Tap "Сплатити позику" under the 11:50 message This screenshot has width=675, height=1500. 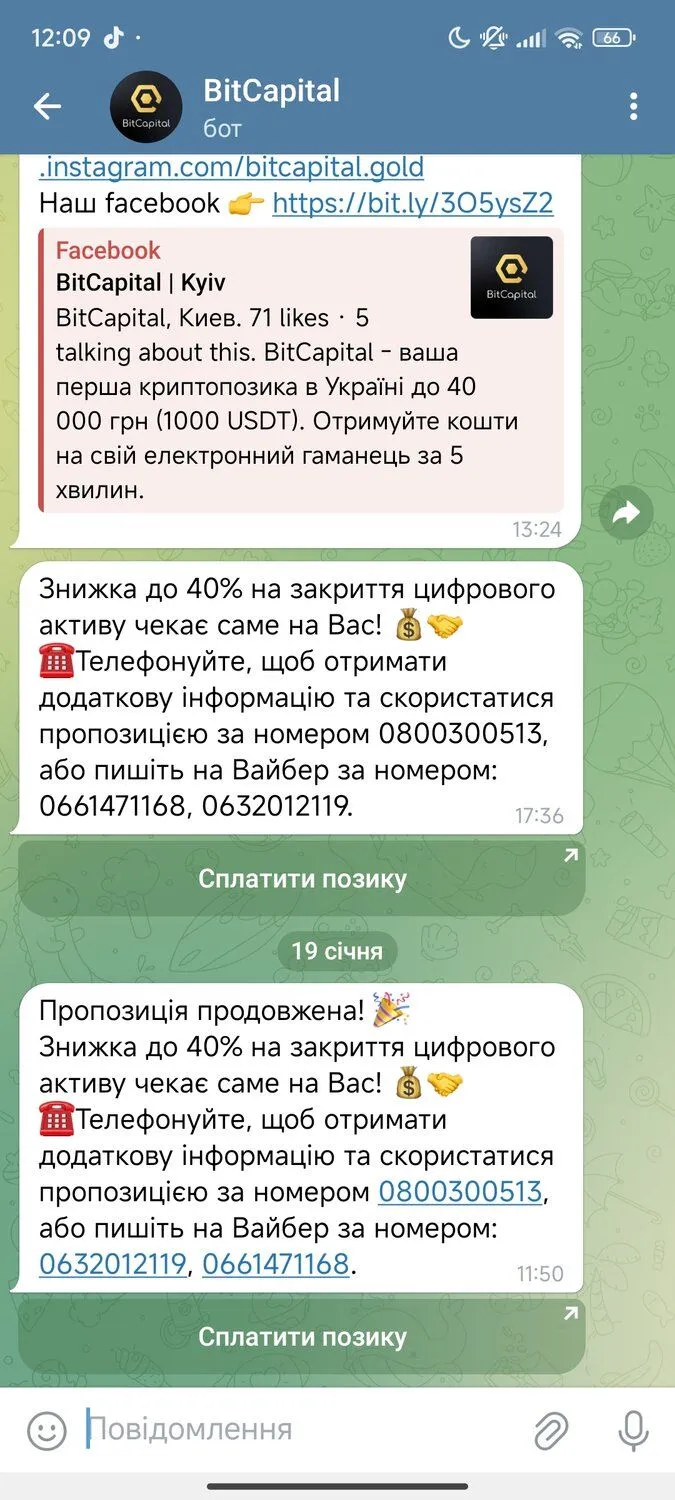coord(302,1337)
